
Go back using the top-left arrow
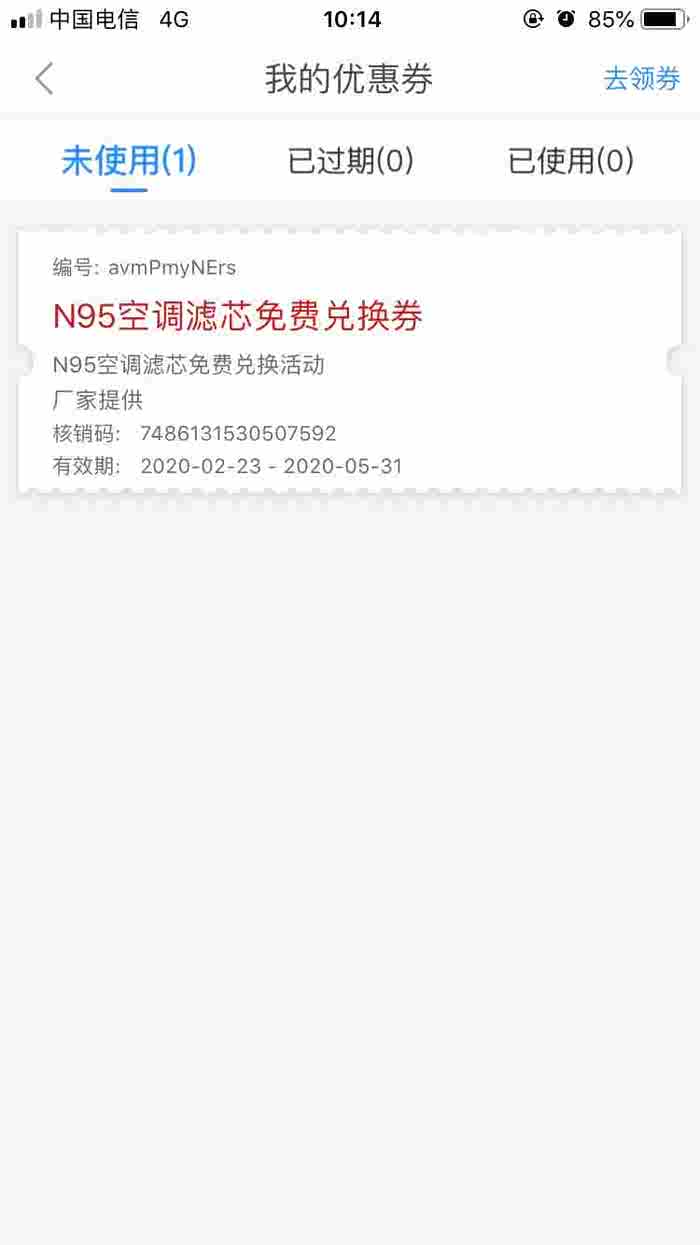(x=44, y=78)
